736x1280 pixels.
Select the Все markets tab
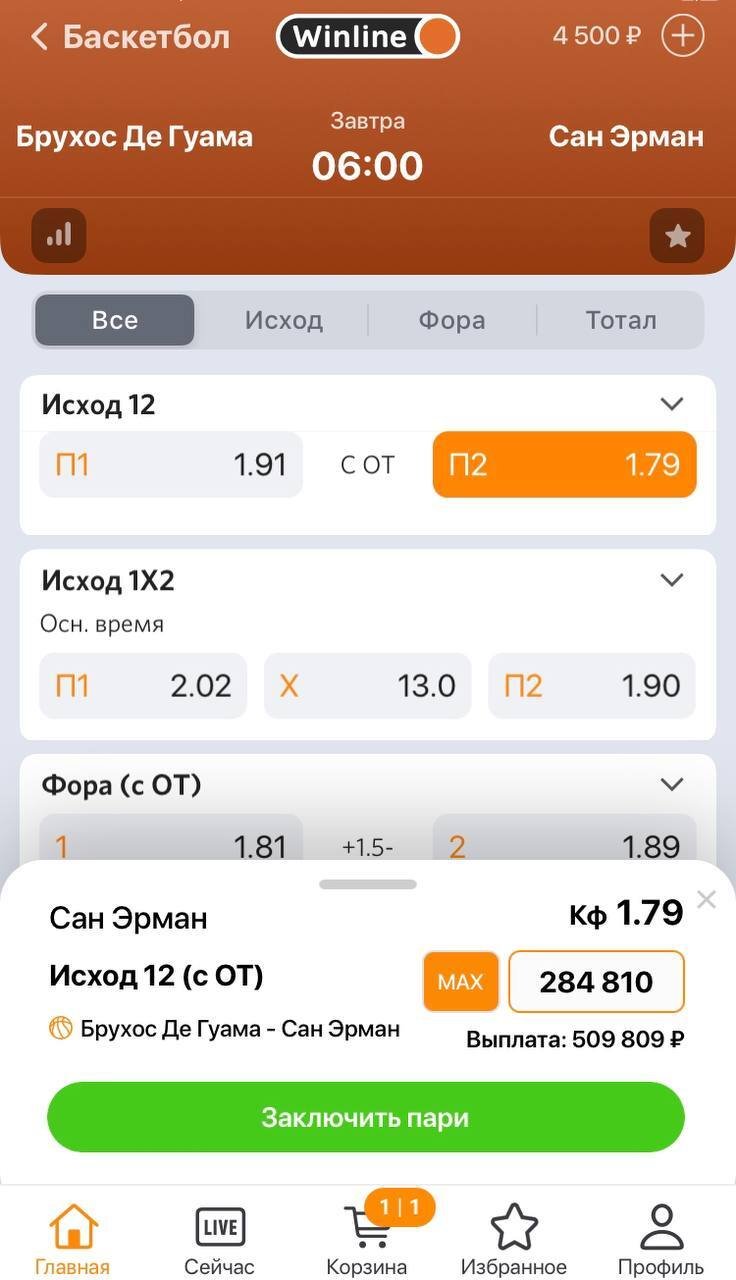(115, 320)
